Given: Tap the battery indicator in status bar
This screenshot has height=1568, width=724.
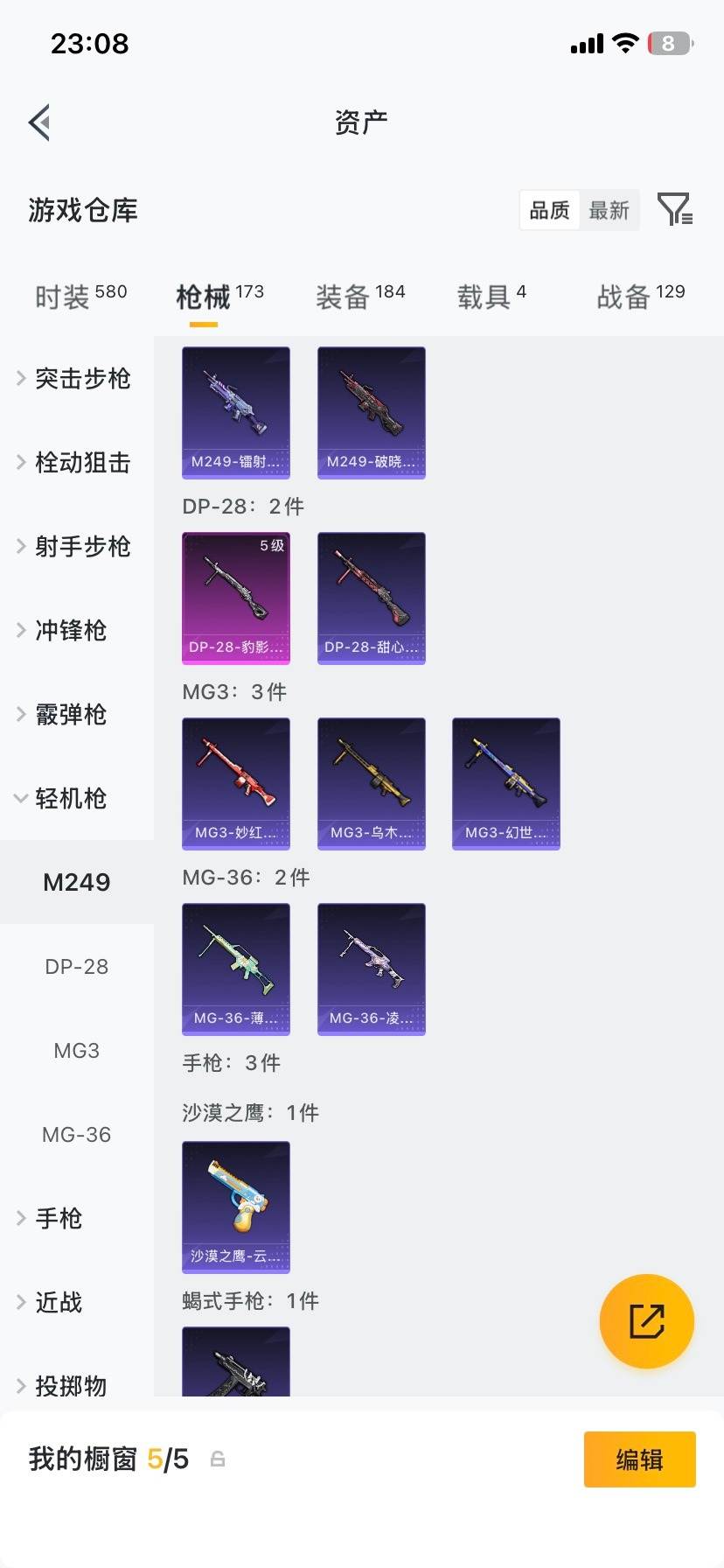Looking at the screenshot, I should pos(668,43).
